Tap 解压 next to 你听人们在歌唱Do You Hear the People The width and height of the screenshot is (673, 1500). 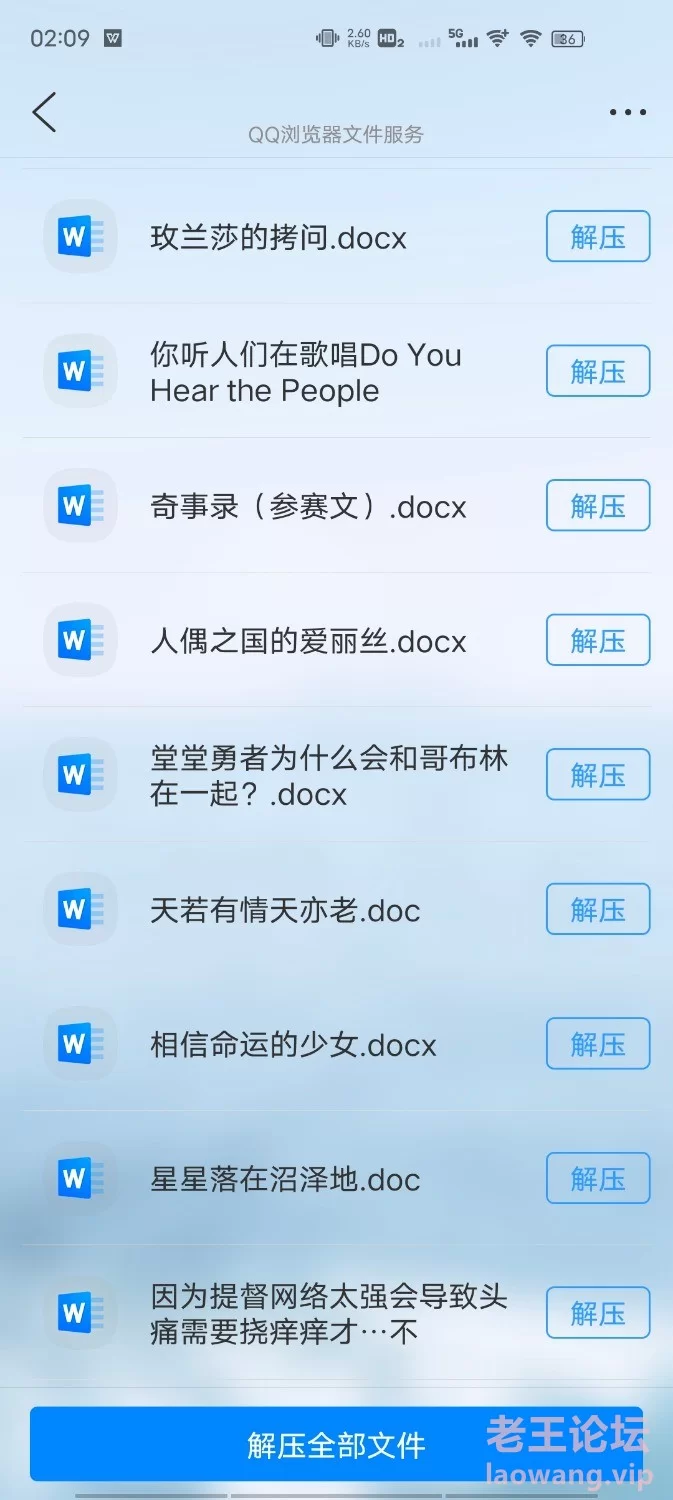tap(597, 371)
